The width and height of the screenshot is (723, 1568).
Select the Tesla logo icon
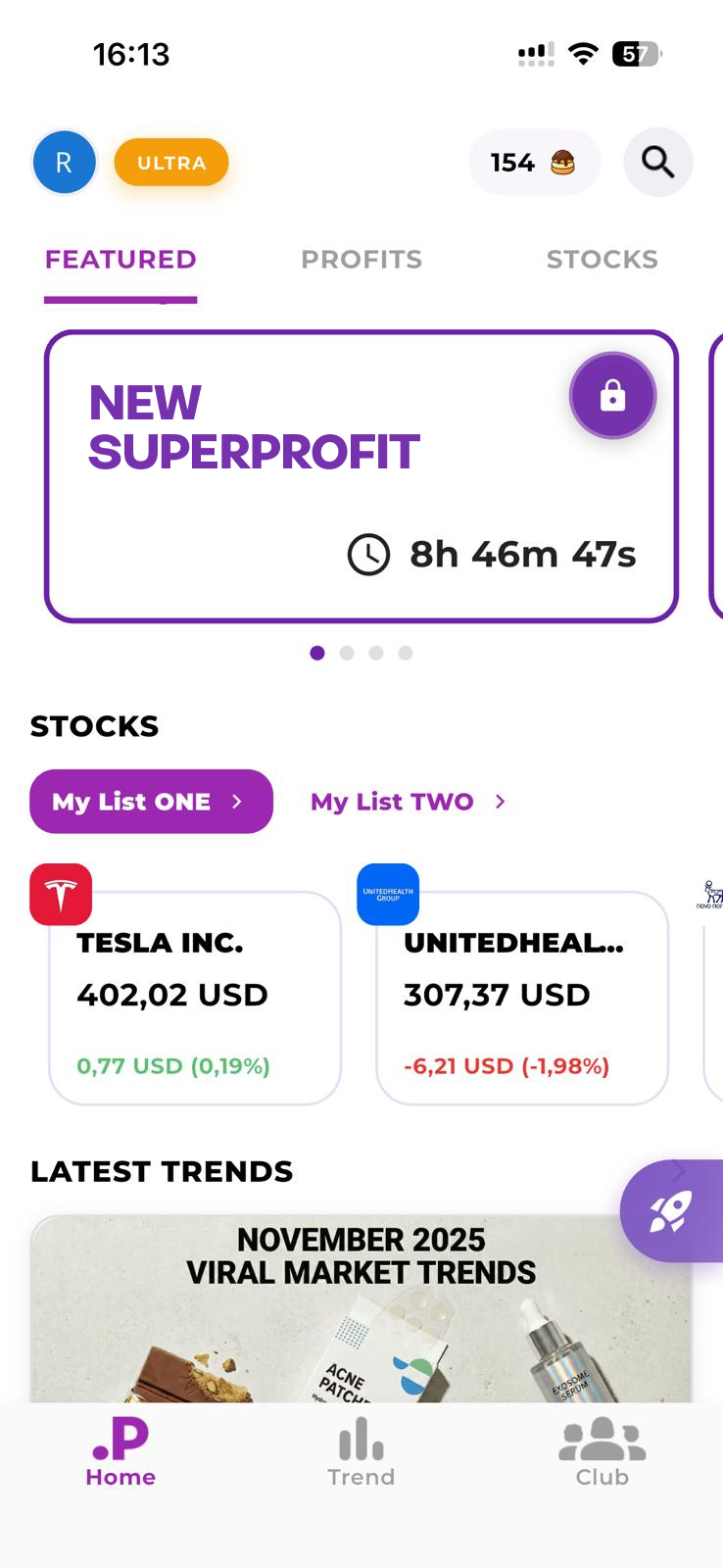pyautogui.click(x=61, y=894)
